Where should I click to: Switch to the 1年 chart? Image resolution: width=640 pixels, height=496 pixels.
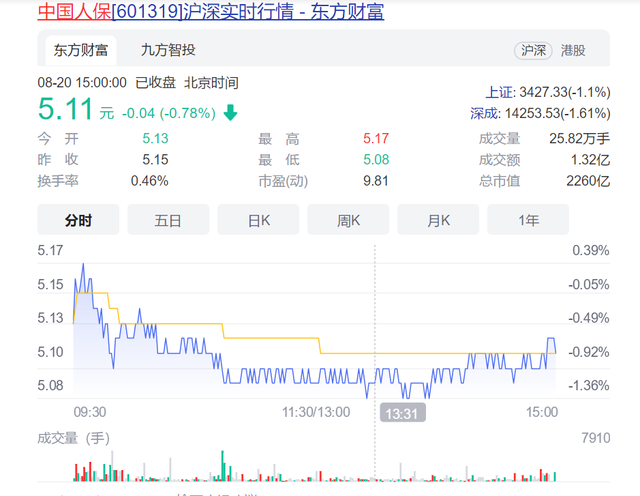tap(528, 220)
